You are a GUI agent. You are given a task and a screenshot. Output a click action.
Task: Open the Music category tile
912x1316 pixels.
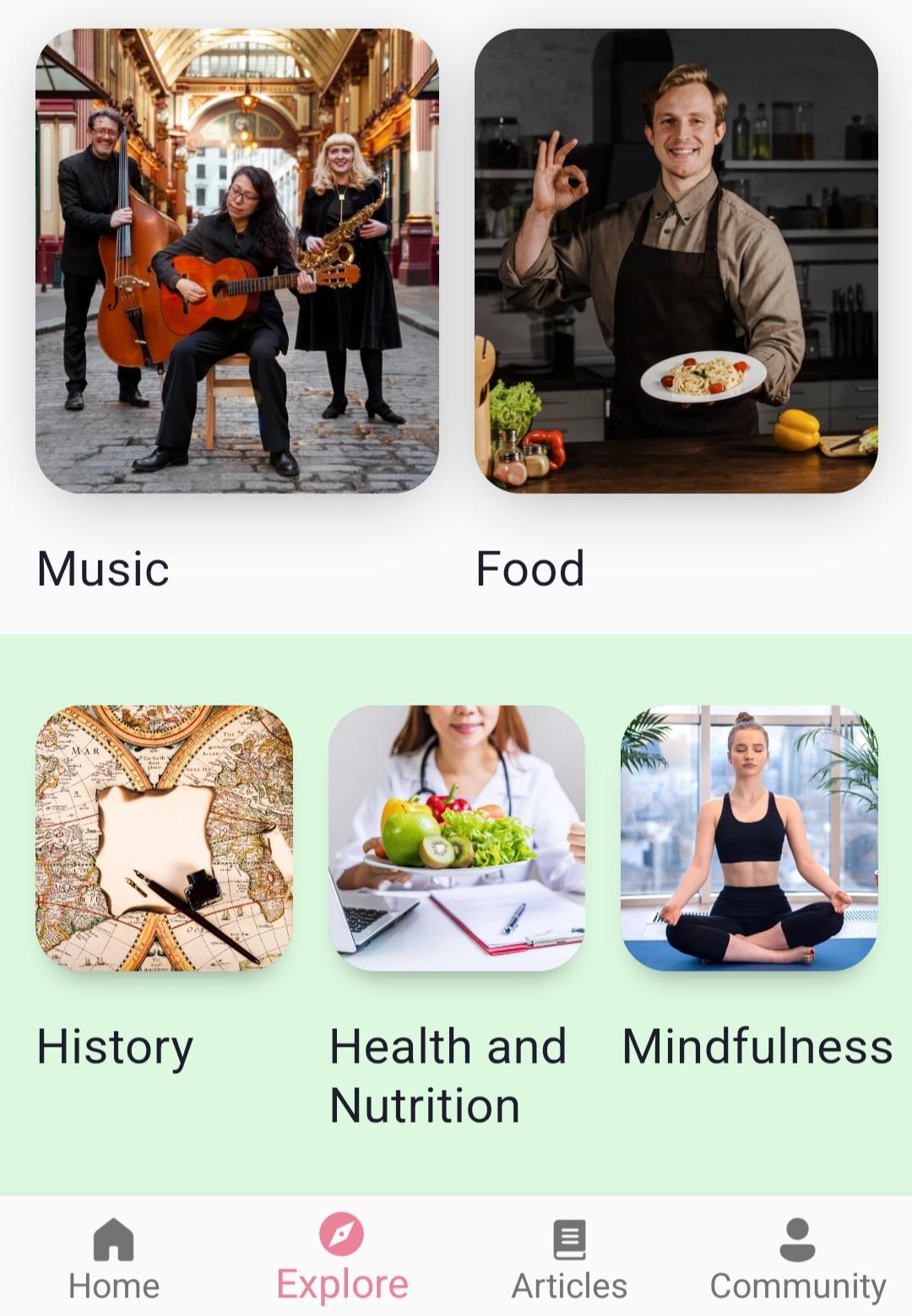click(236, 262)
